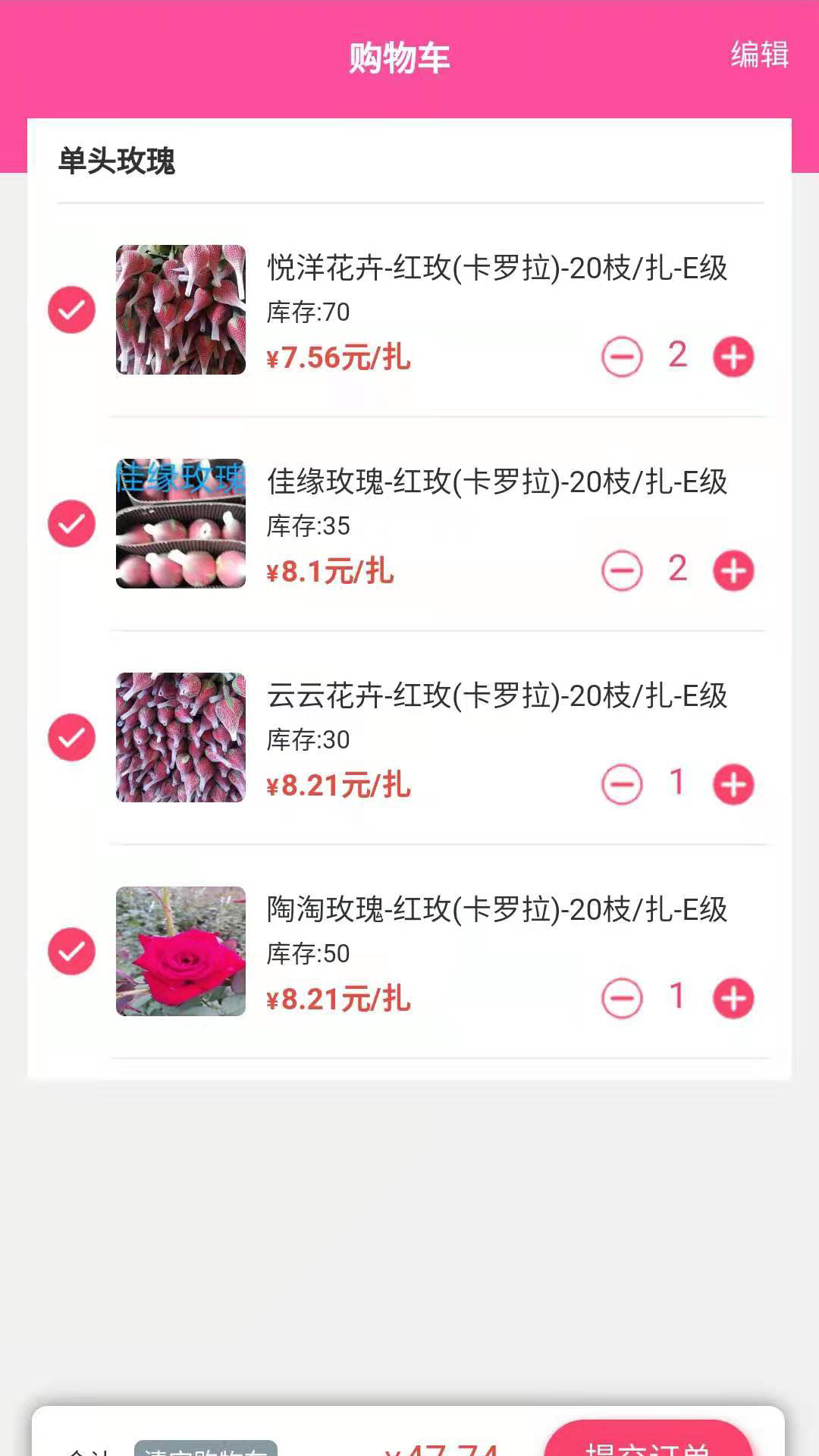View the 佳缘玫瑰 product photo
819x1456 pixels.
[180, 523]
